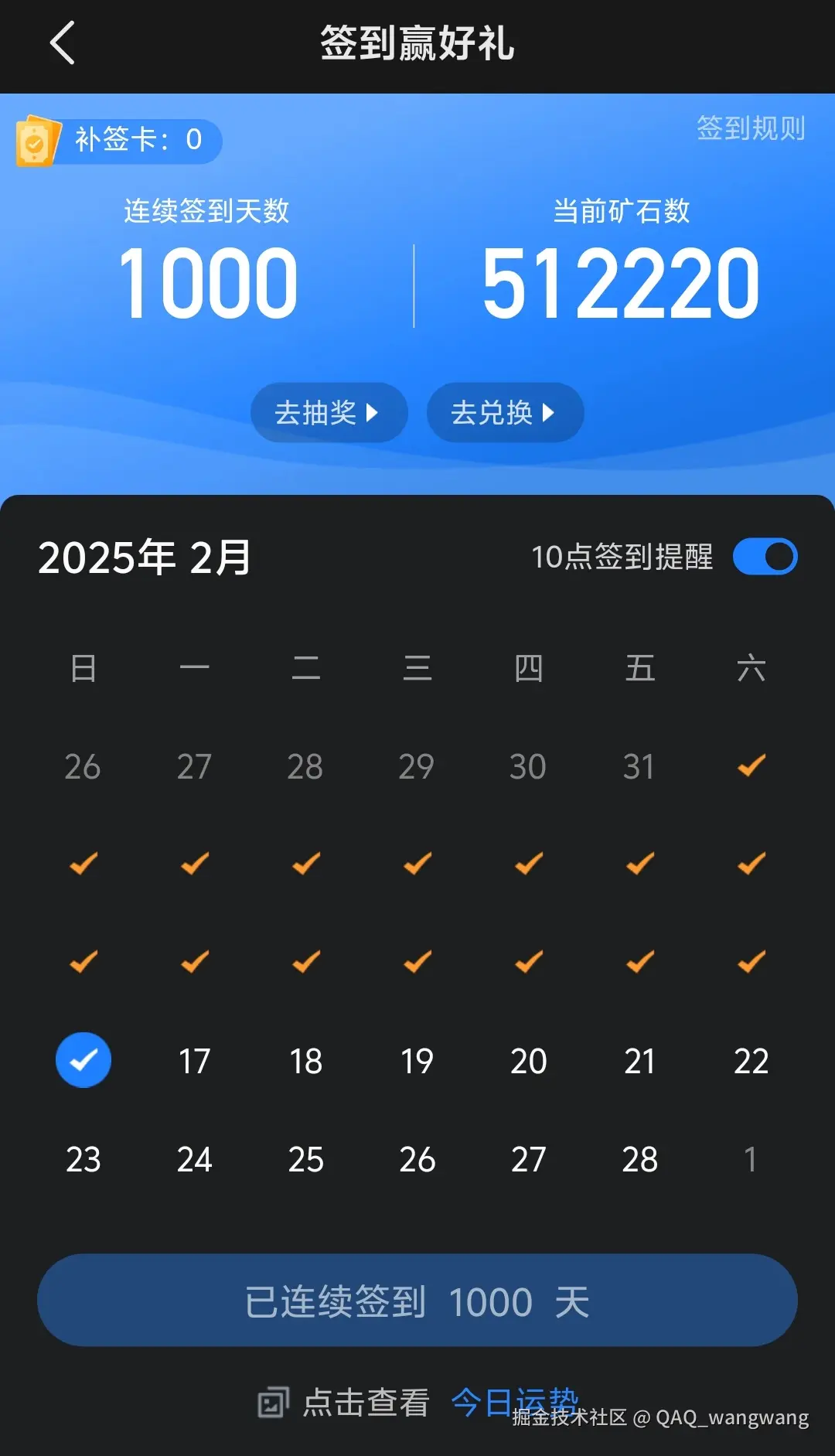Image resolution: width=835 pixels, height=1456 pixels.
Task: Click the 已连续签到 1000 天 banner
Action: (x=417, y=1300)
